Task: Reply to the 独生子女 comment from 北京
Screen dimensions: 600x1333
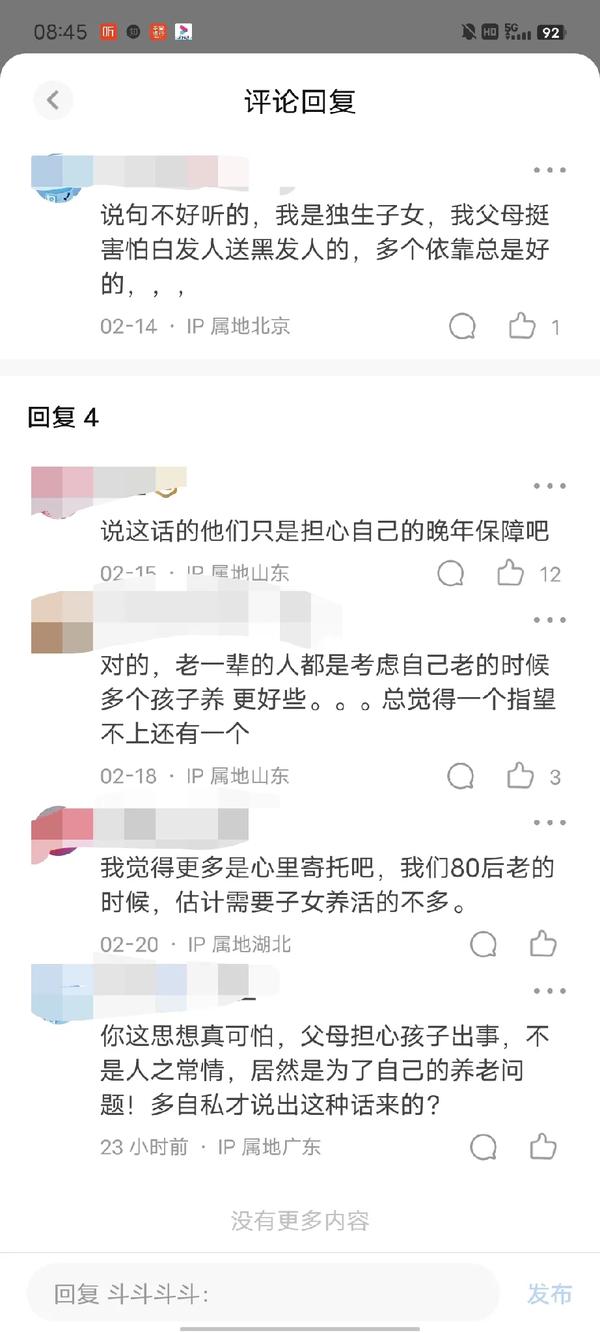Action: point(462,326)
